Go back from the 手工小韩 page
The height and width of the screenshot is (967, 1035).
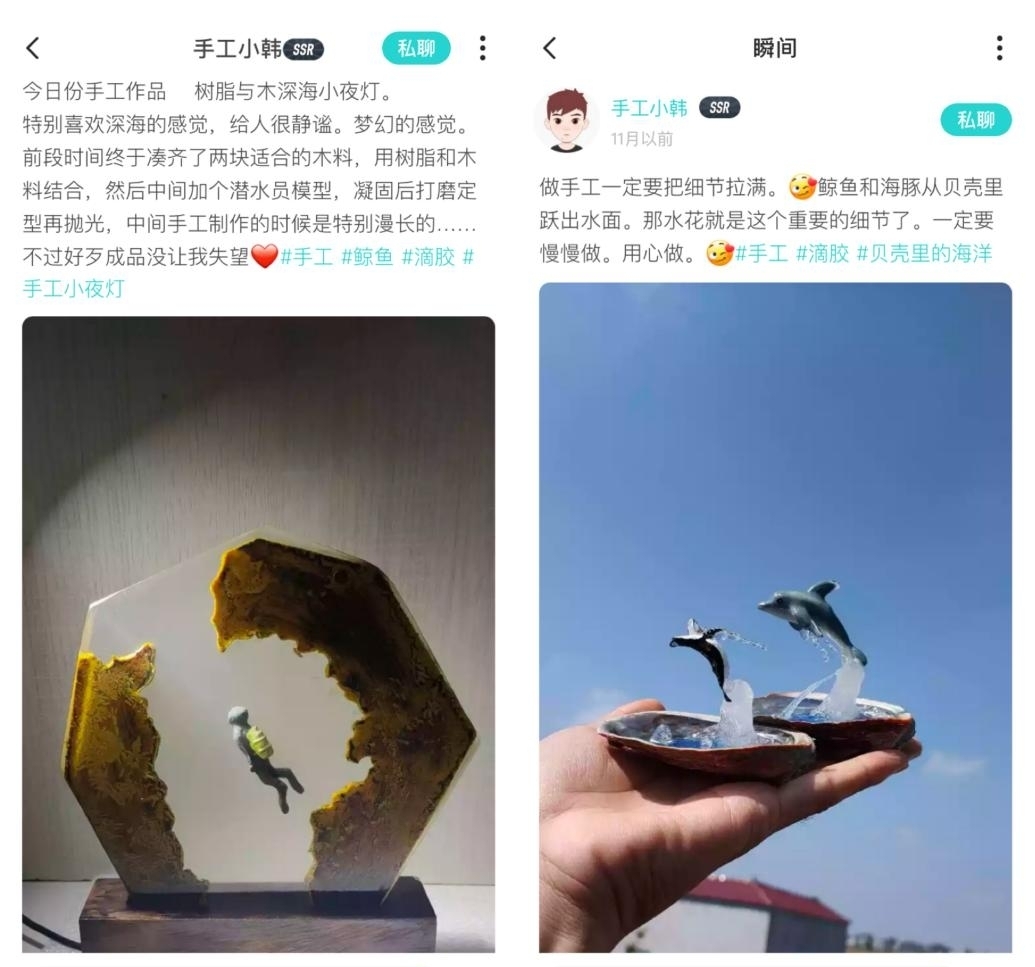tap(33, 48)
